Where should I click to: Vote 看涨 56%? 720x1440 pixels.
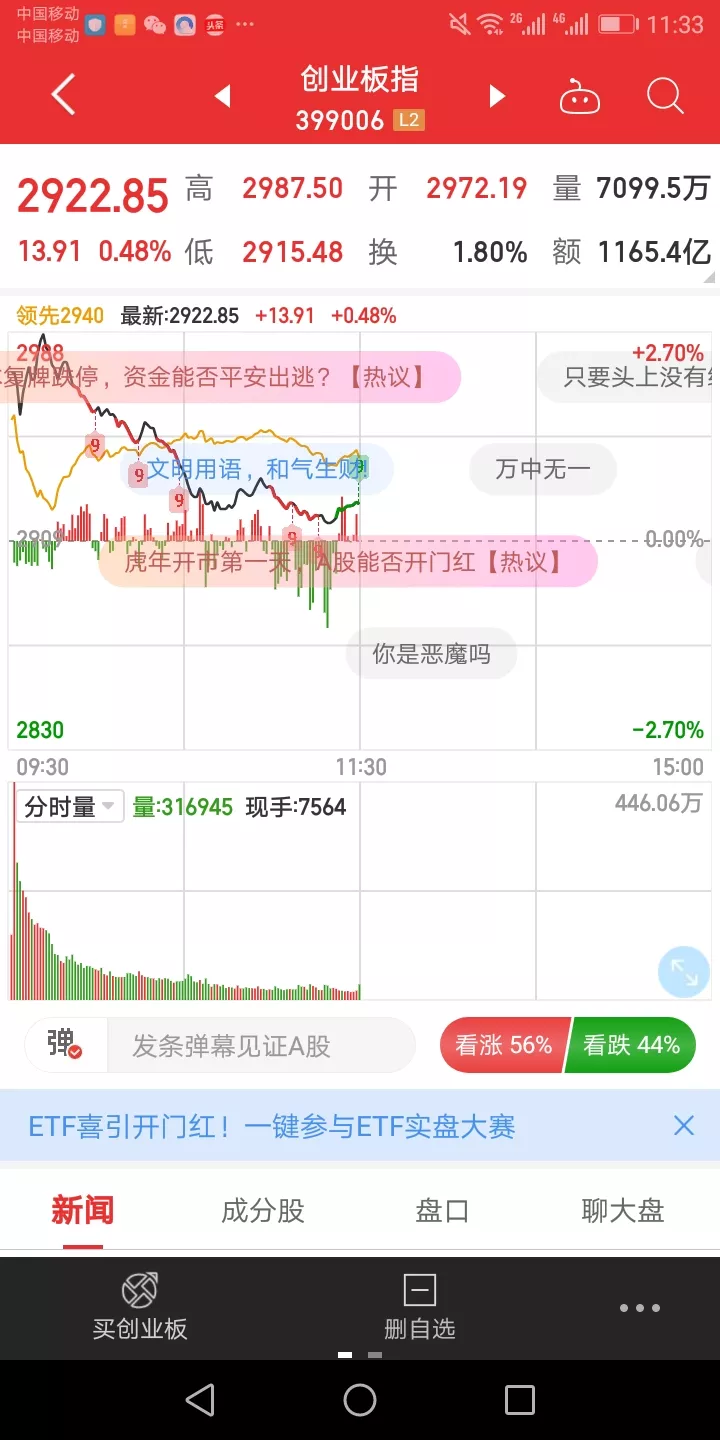coord(503,1046)
